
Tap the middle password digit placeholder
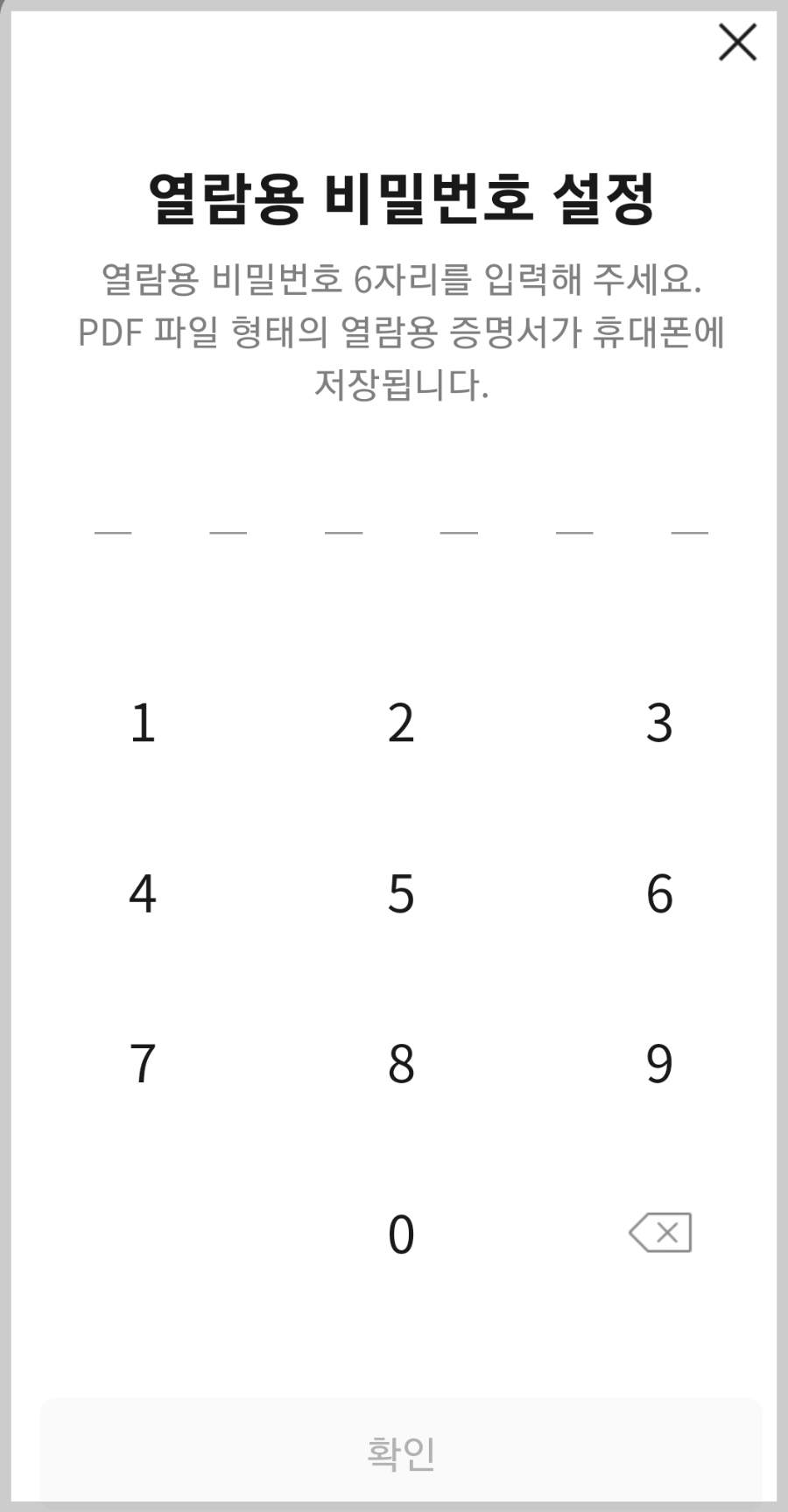[458, 532]
